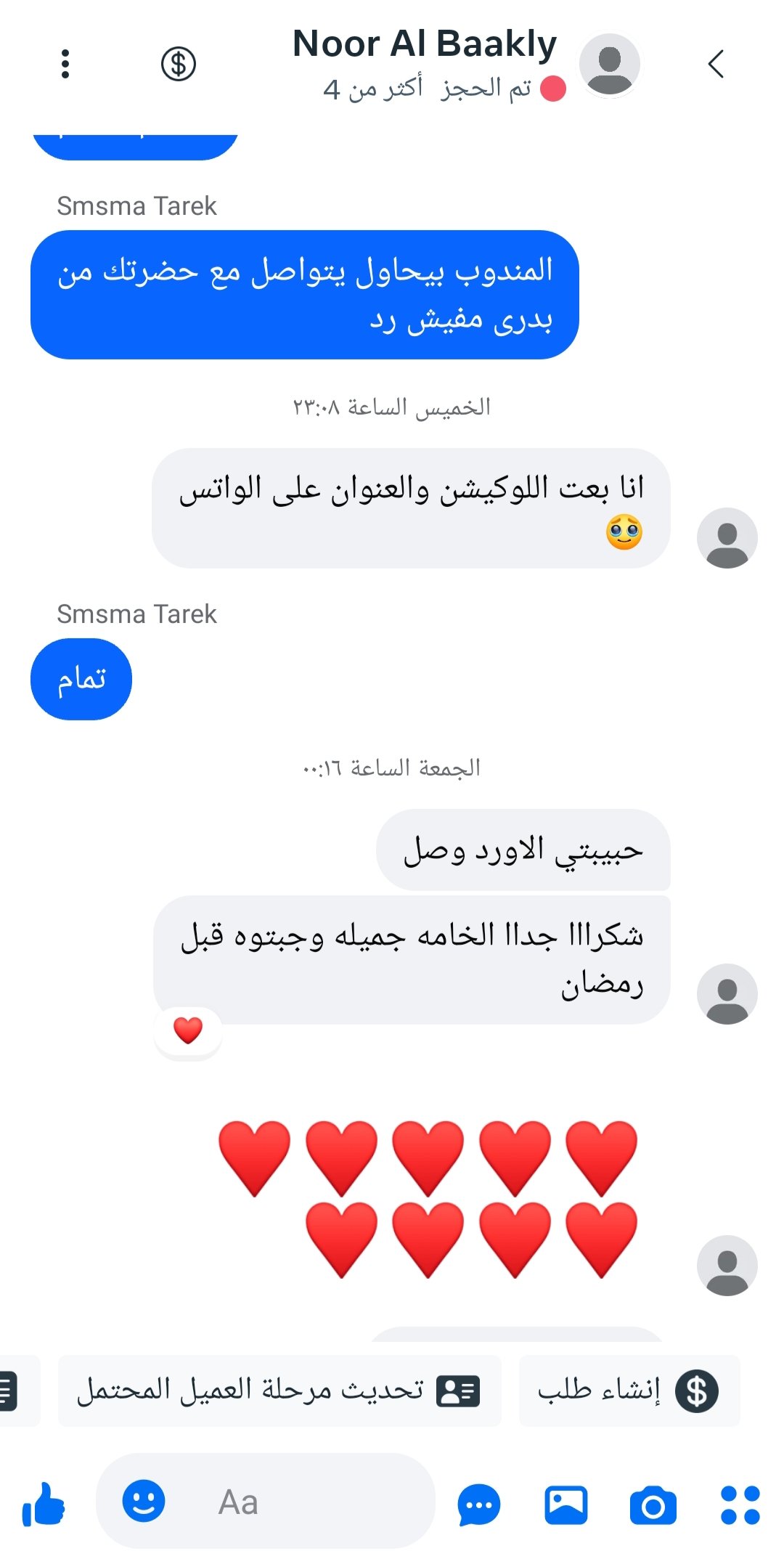Screen dimensions: 784x1567
Task: Open saved replies speech bubble icon
Action: 479,1504
